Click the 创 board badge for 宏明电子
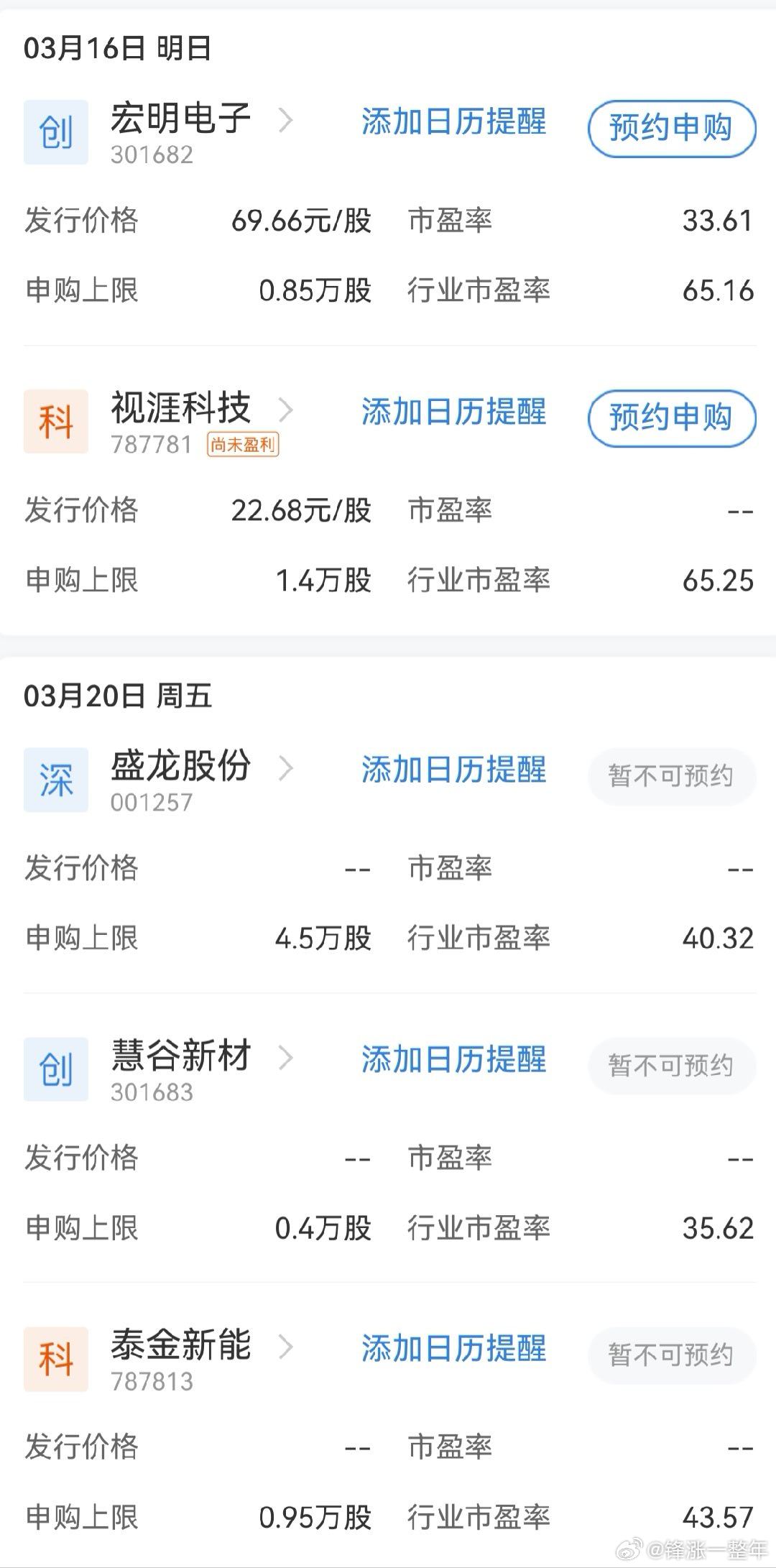Screen dimensions: 776x1568 click(56, 132)
